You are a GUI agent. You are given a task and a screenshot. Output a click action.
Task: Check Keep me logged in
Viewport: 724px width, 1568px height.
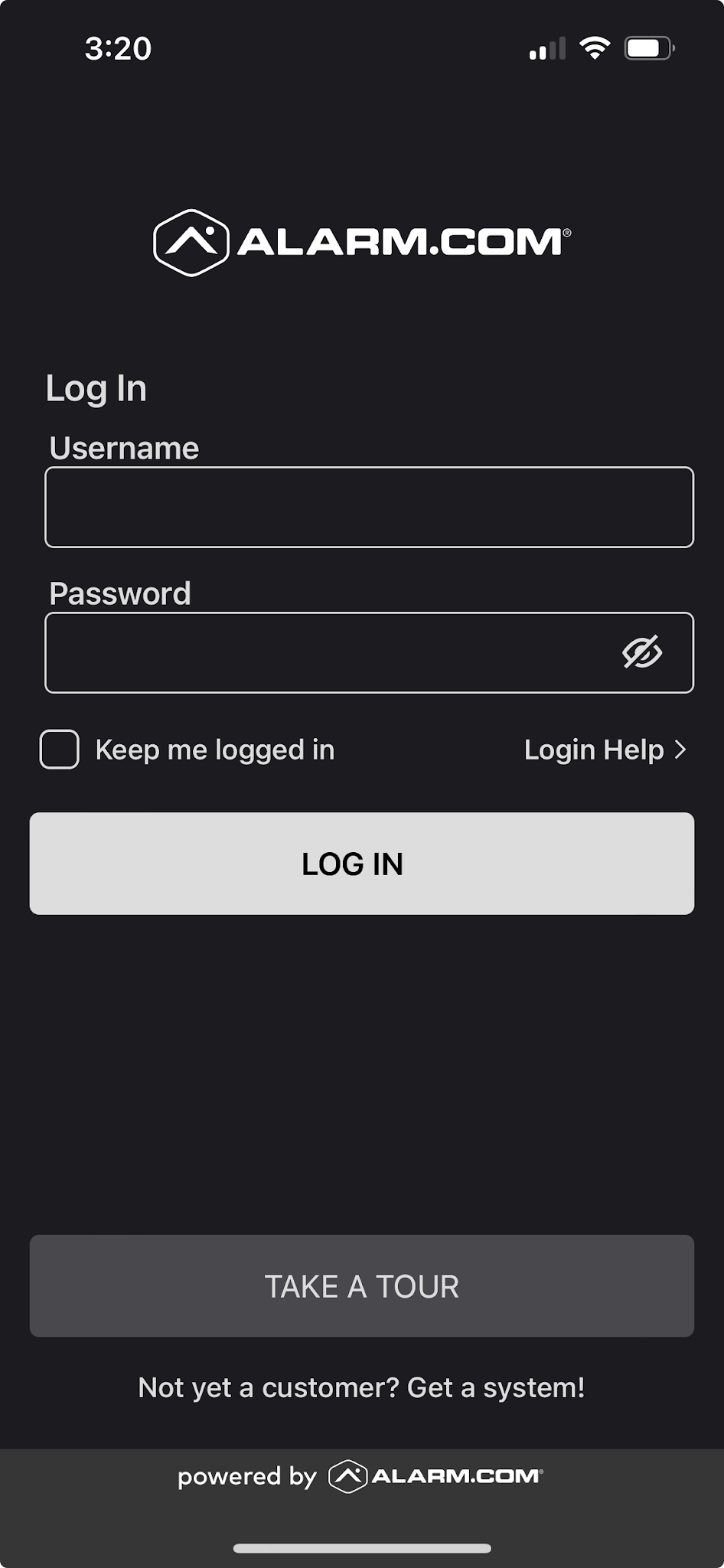60,750
